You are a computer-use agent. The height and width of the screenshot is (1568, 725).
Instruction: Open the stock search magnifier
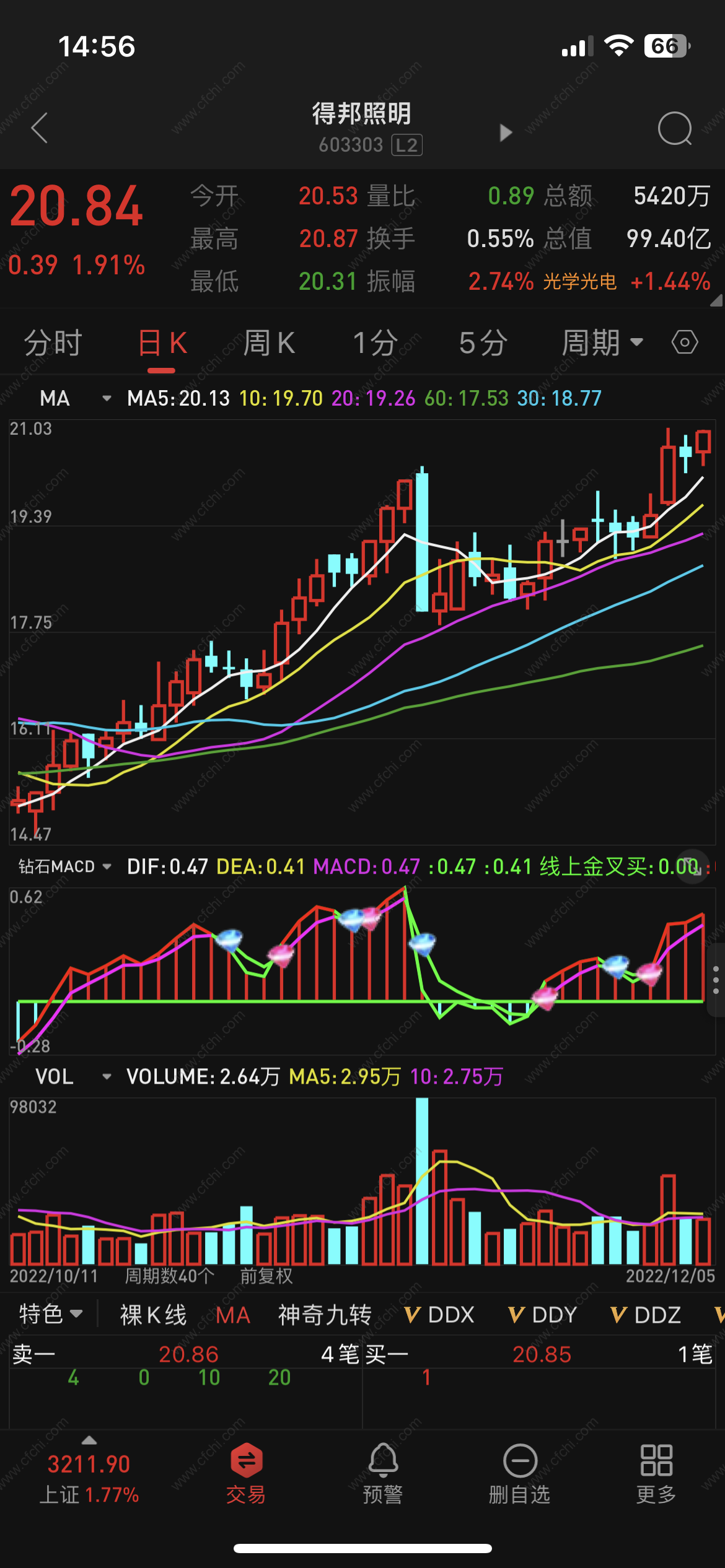674,129
